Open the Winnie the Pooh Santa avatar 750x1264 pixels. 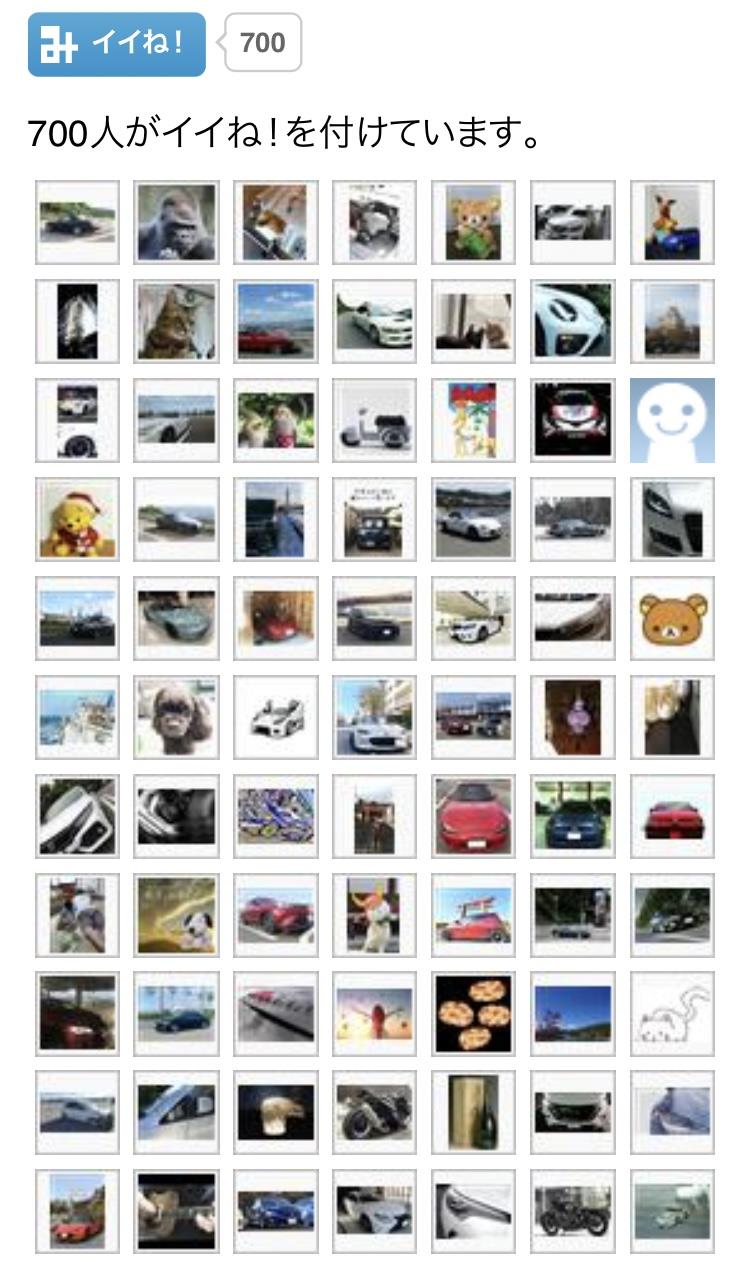pyautogui.click(x=77, y=519)
